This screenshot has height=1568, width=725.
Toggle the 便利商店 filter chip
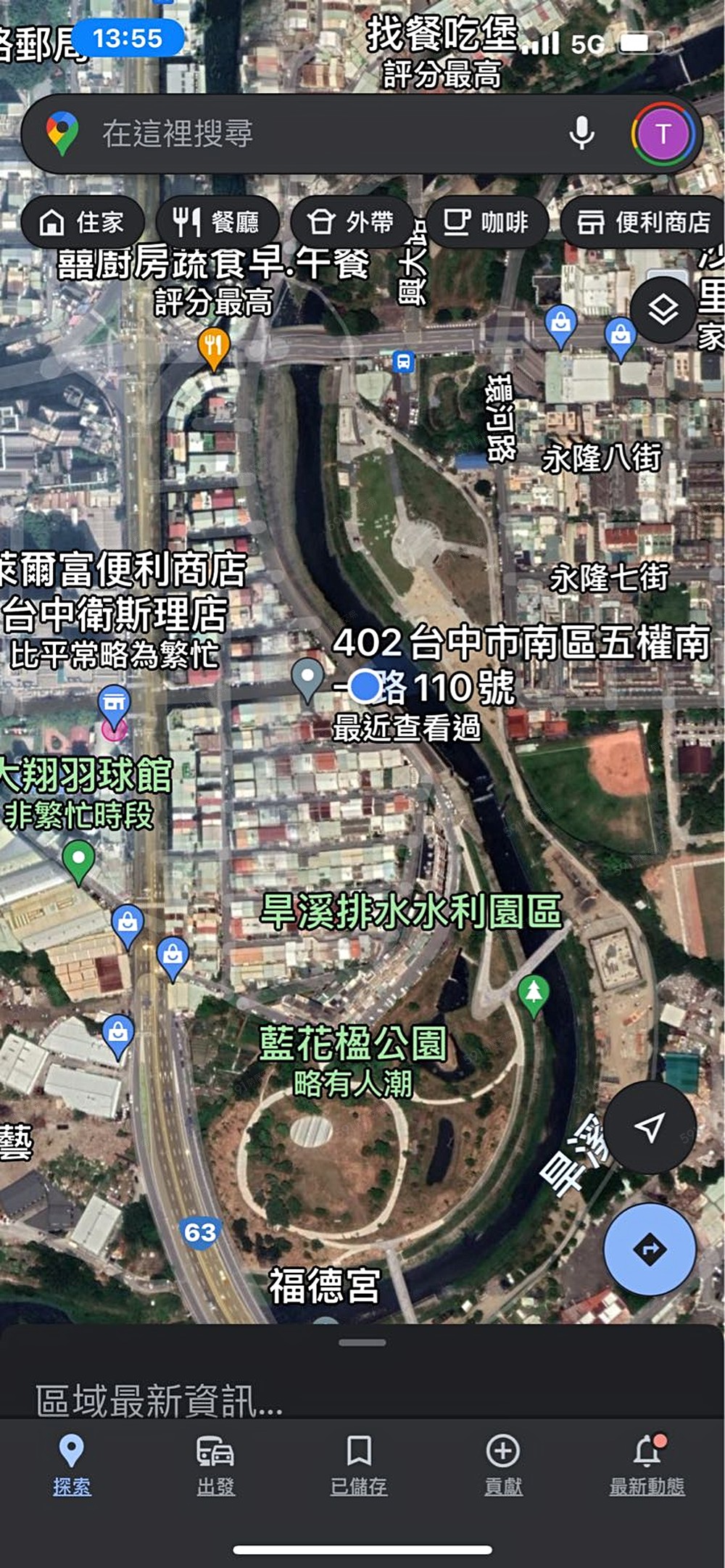[x=641, y=222]
